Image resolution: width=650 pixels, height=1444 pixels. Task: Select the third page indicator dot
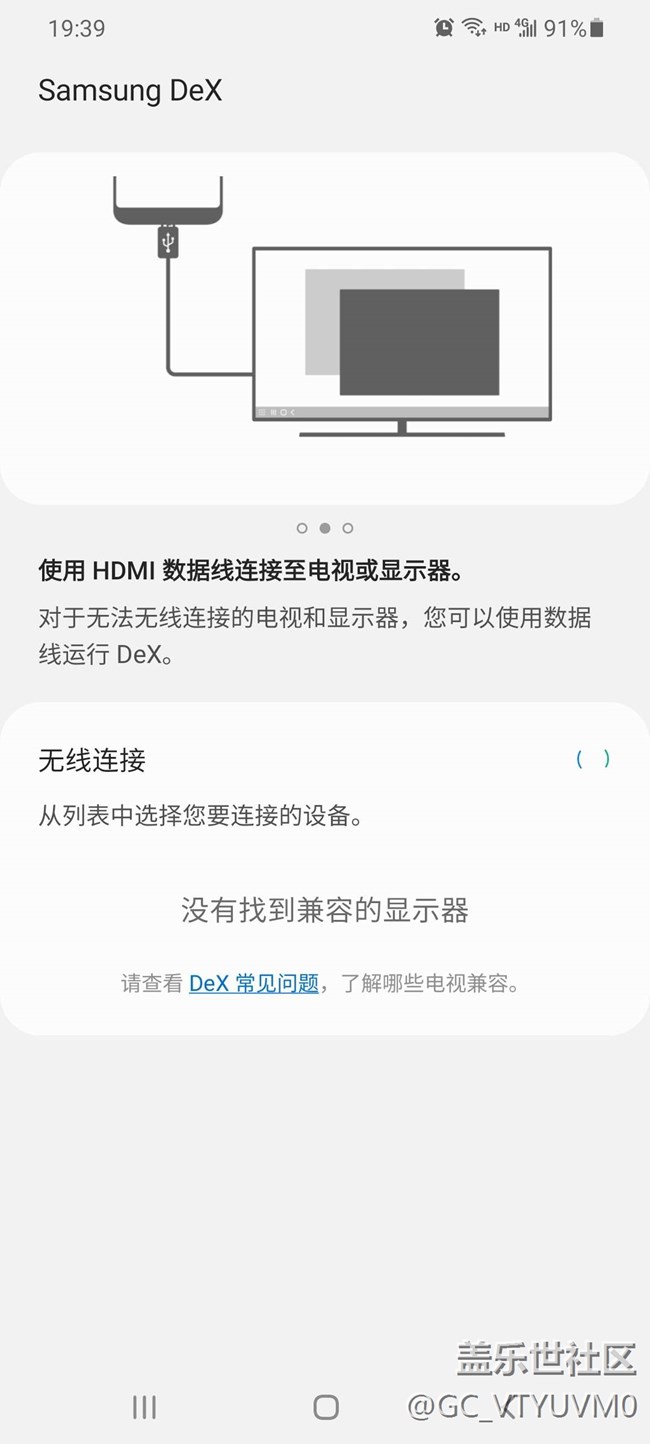tap(348, 528)
